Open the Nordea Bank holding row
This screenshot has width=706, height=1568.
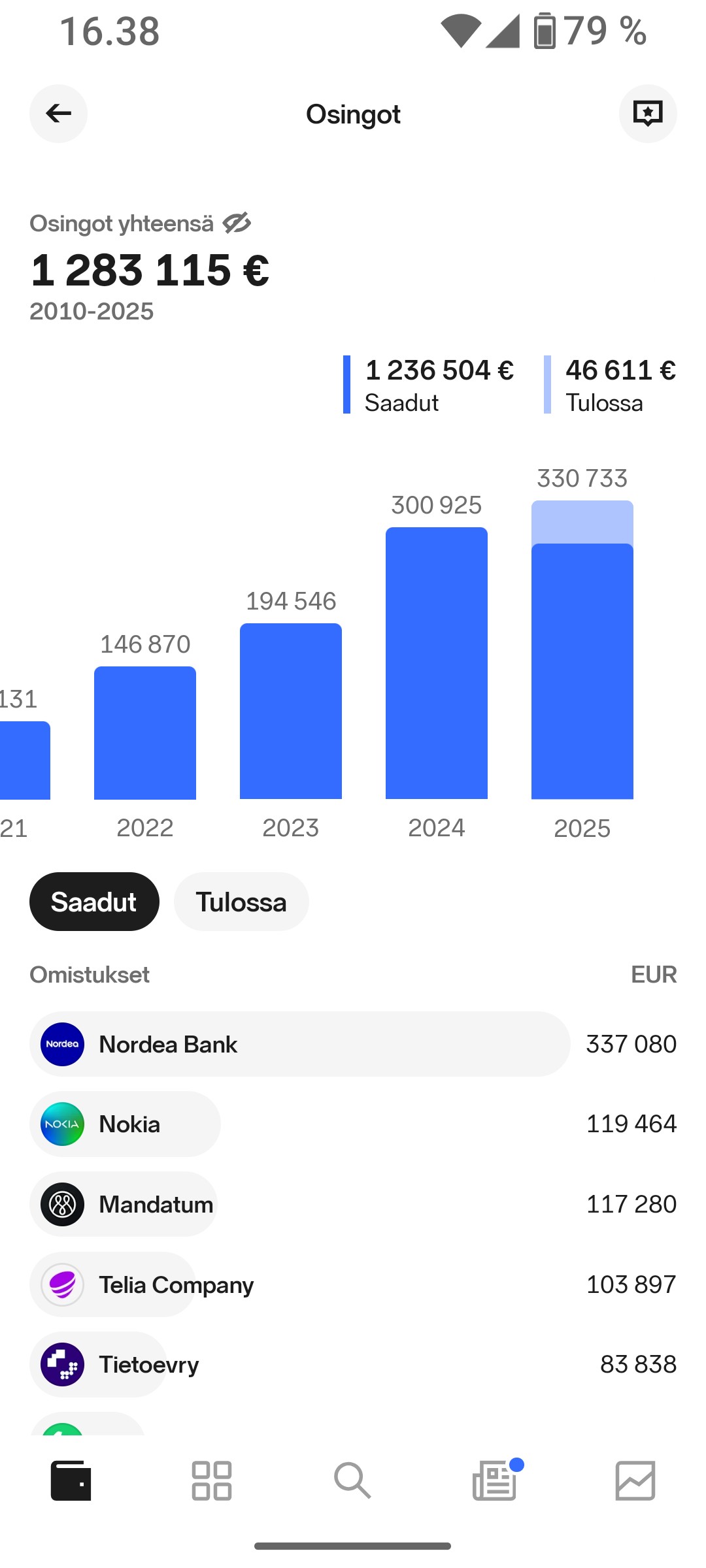(353, 1044)
